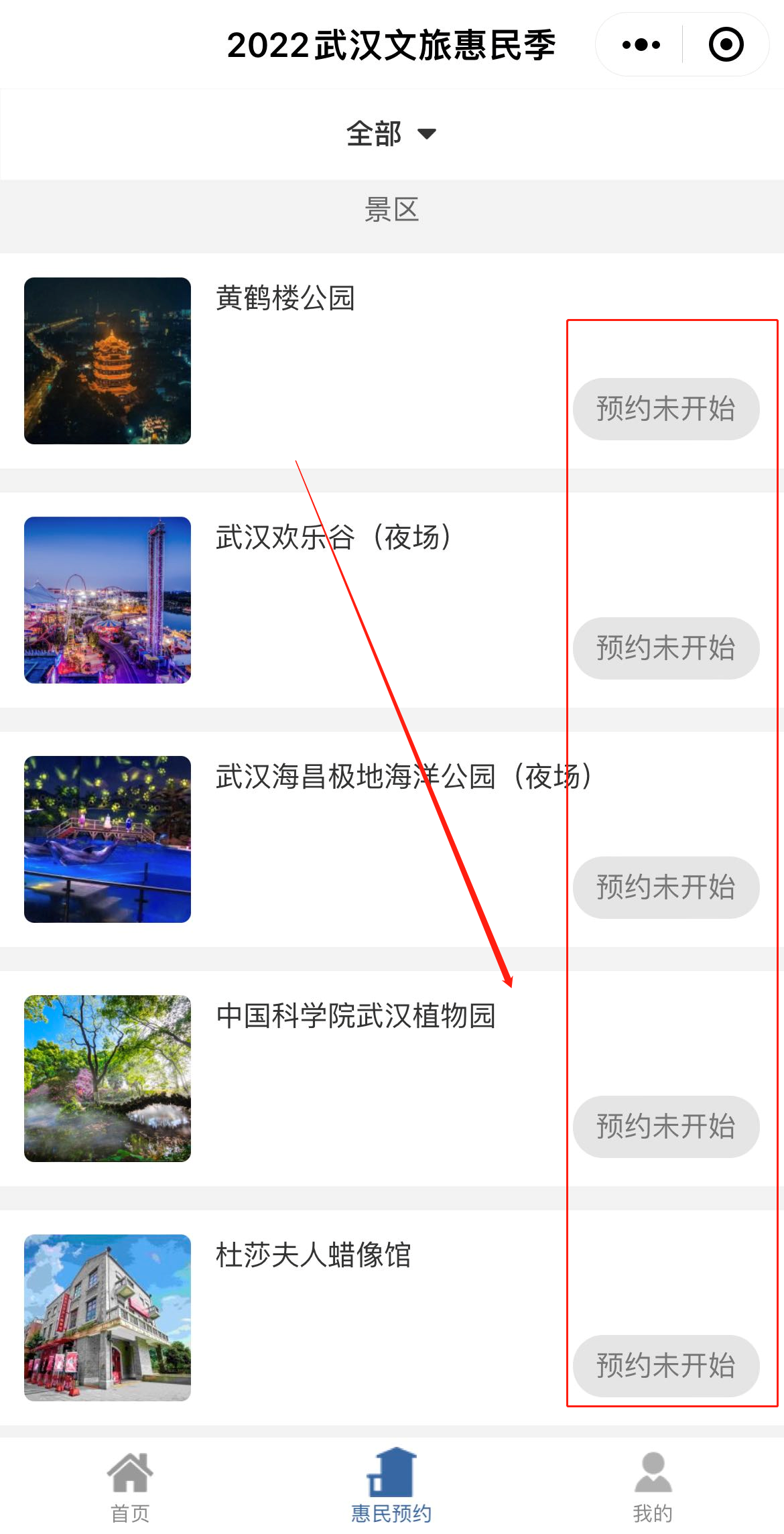Open 武汉欢乐谷（夜场） listing
The height and width of the screenshot is (1534, 784).
[x=333, y=537]
